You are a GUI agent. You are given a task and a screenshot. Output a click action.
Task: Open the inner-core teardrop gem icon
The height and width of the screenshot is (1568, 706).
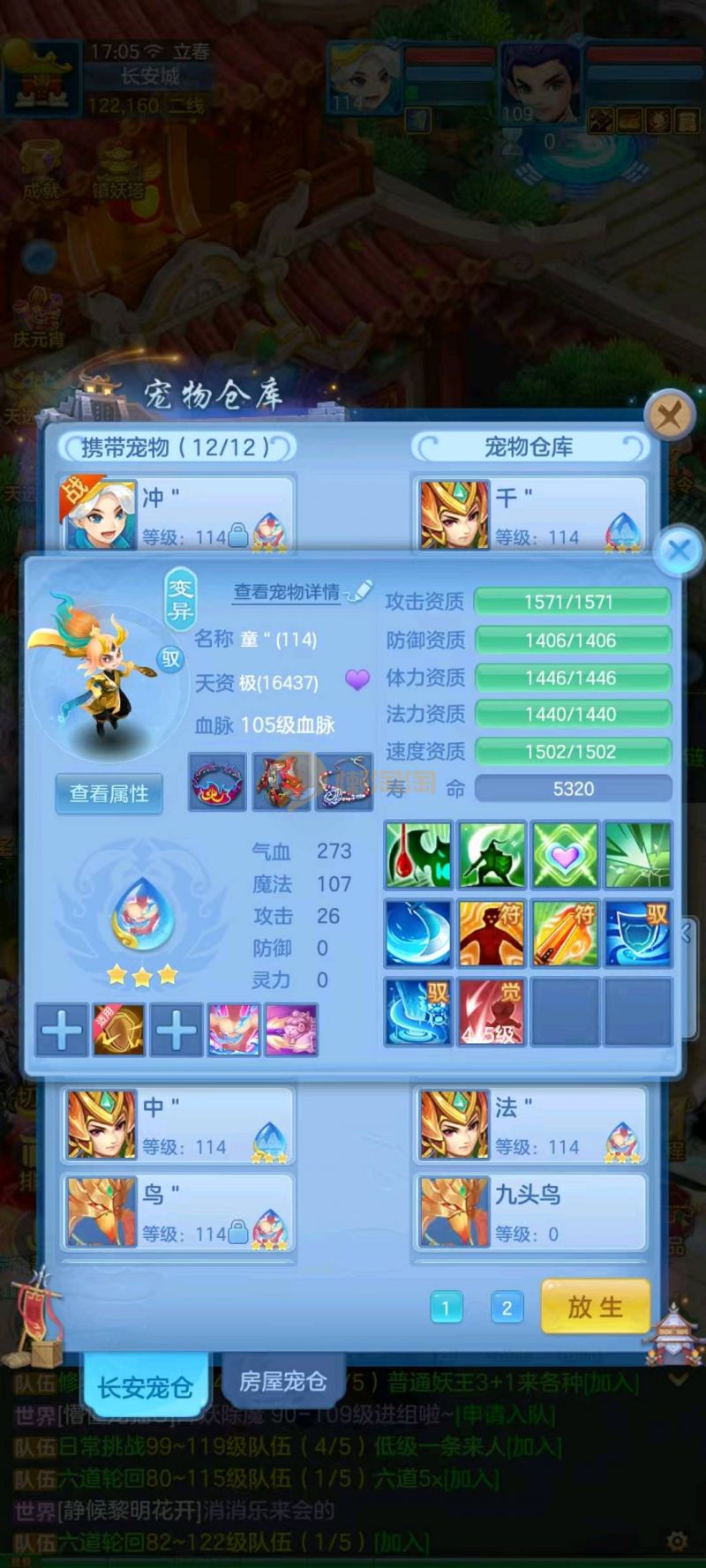[141, 914]
